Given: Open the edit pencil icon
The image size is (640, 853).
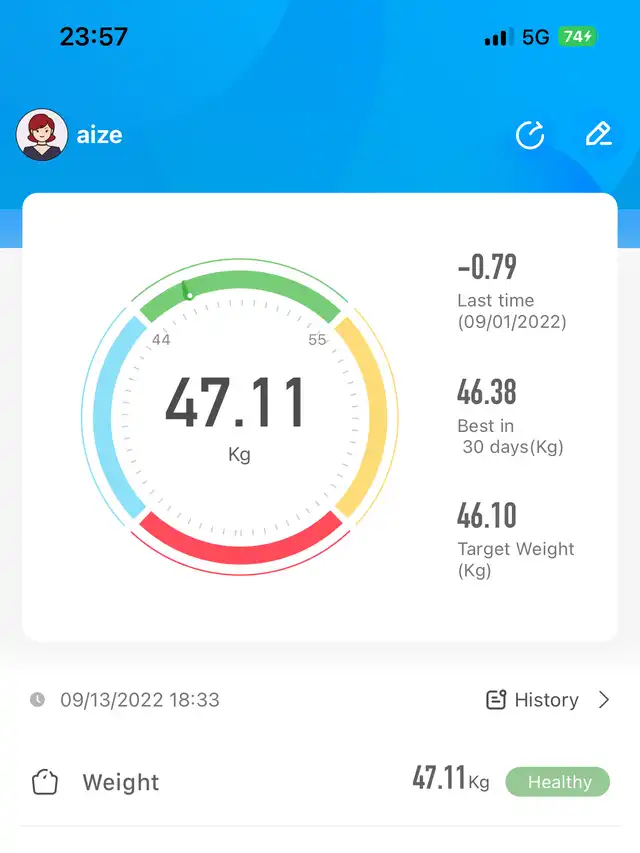Looking at the screenshot, I should [x=598, y=135].
